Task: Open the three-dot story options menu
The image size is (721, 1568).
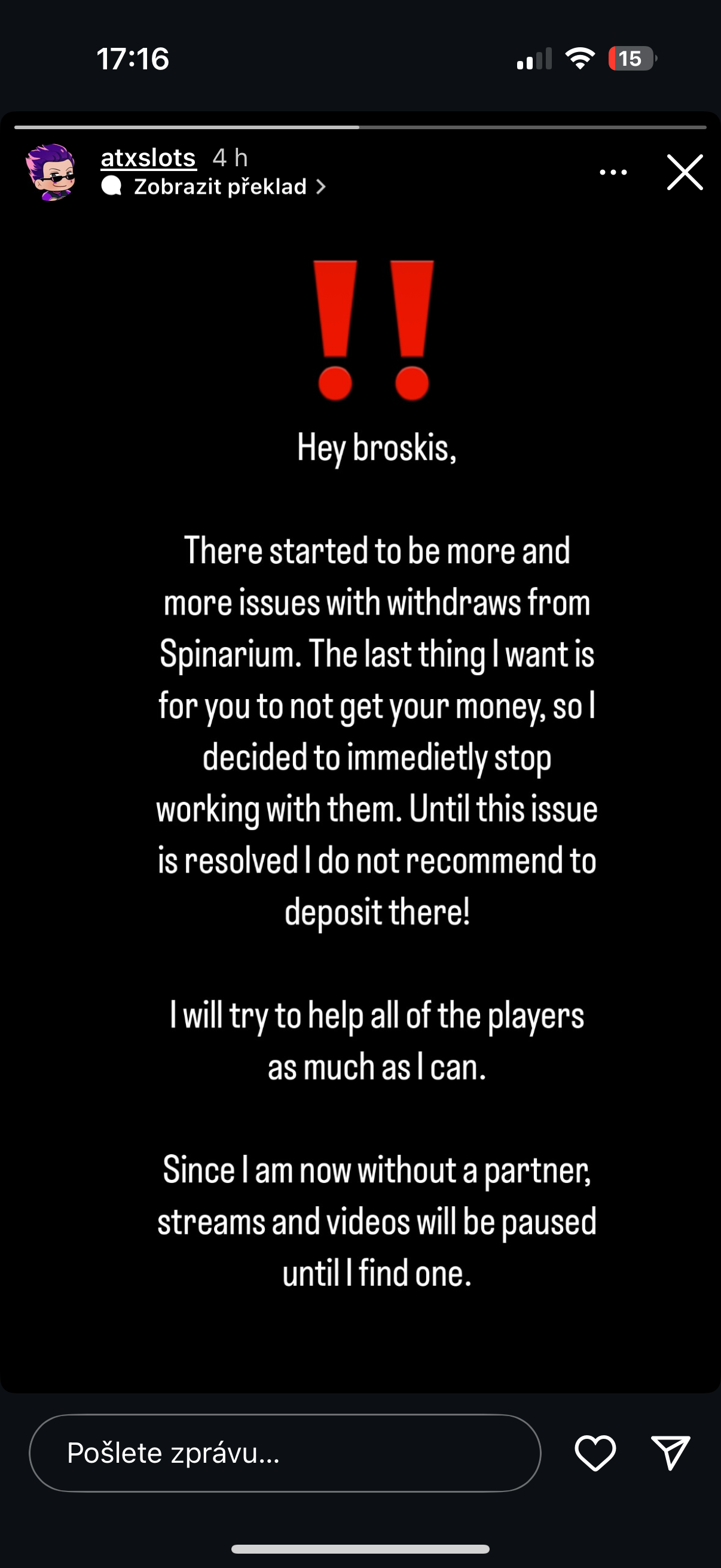Action: coord(613,173)
